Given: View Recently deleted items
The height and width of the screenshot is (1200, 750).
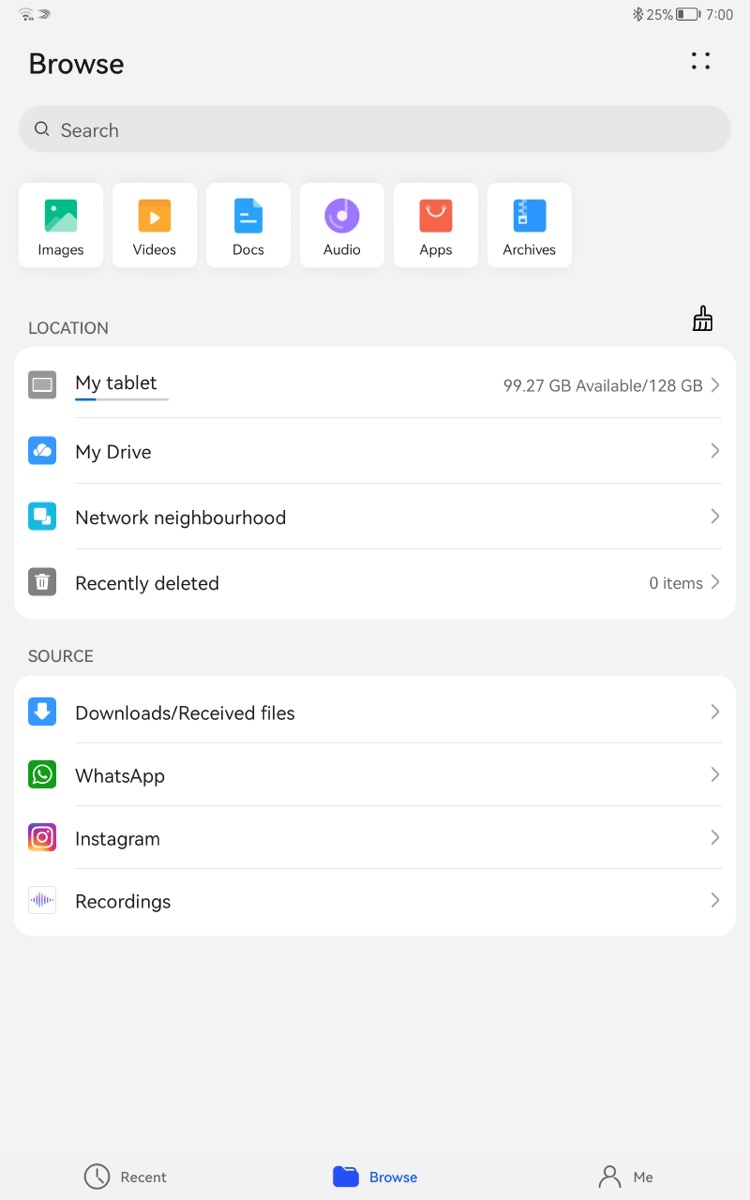Looking at the screenshot, I should [375, 583].
